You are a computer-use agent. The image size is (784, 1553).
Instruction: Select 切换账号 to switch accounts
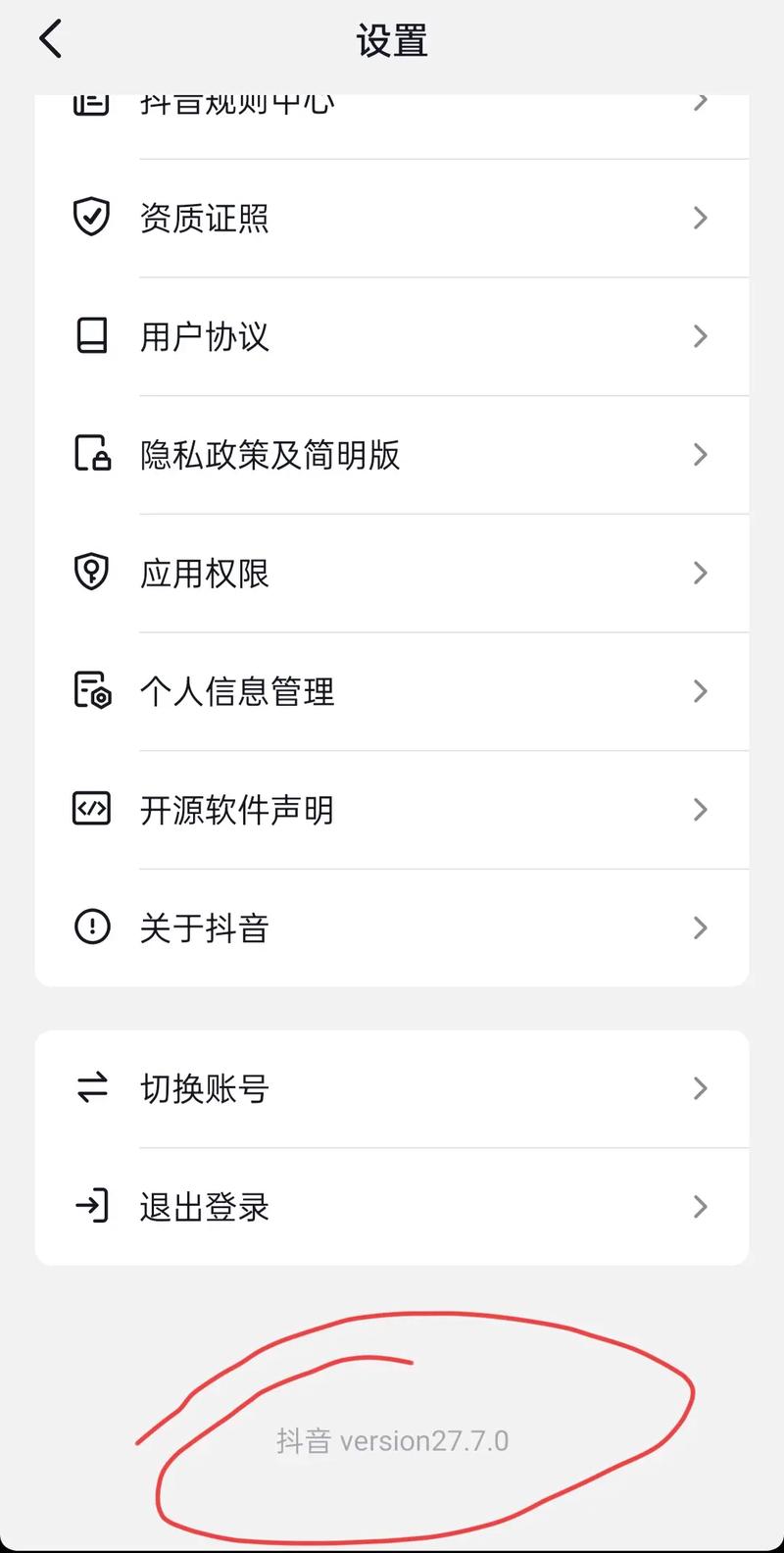392,1088
